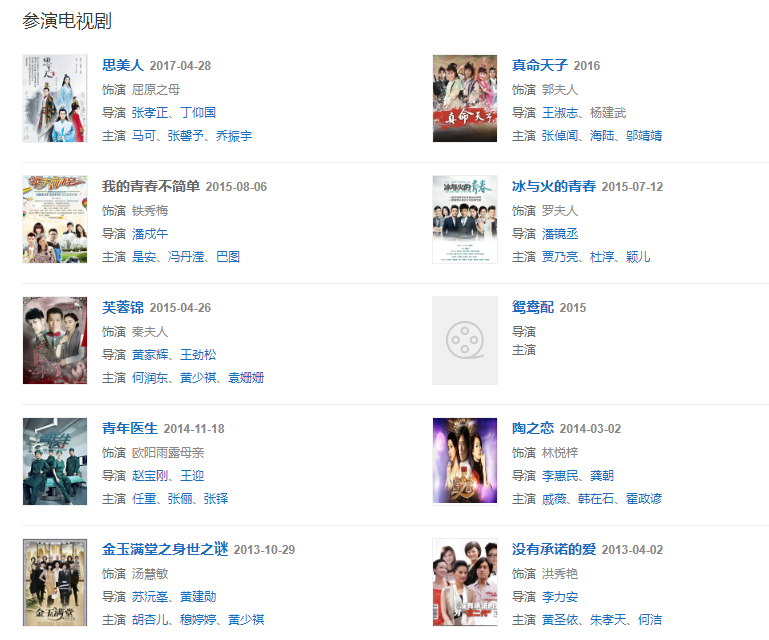Open 金玉满堂之身世之谜 title link
This screenshot has height=640, width=769.
(x=165, y=549)
